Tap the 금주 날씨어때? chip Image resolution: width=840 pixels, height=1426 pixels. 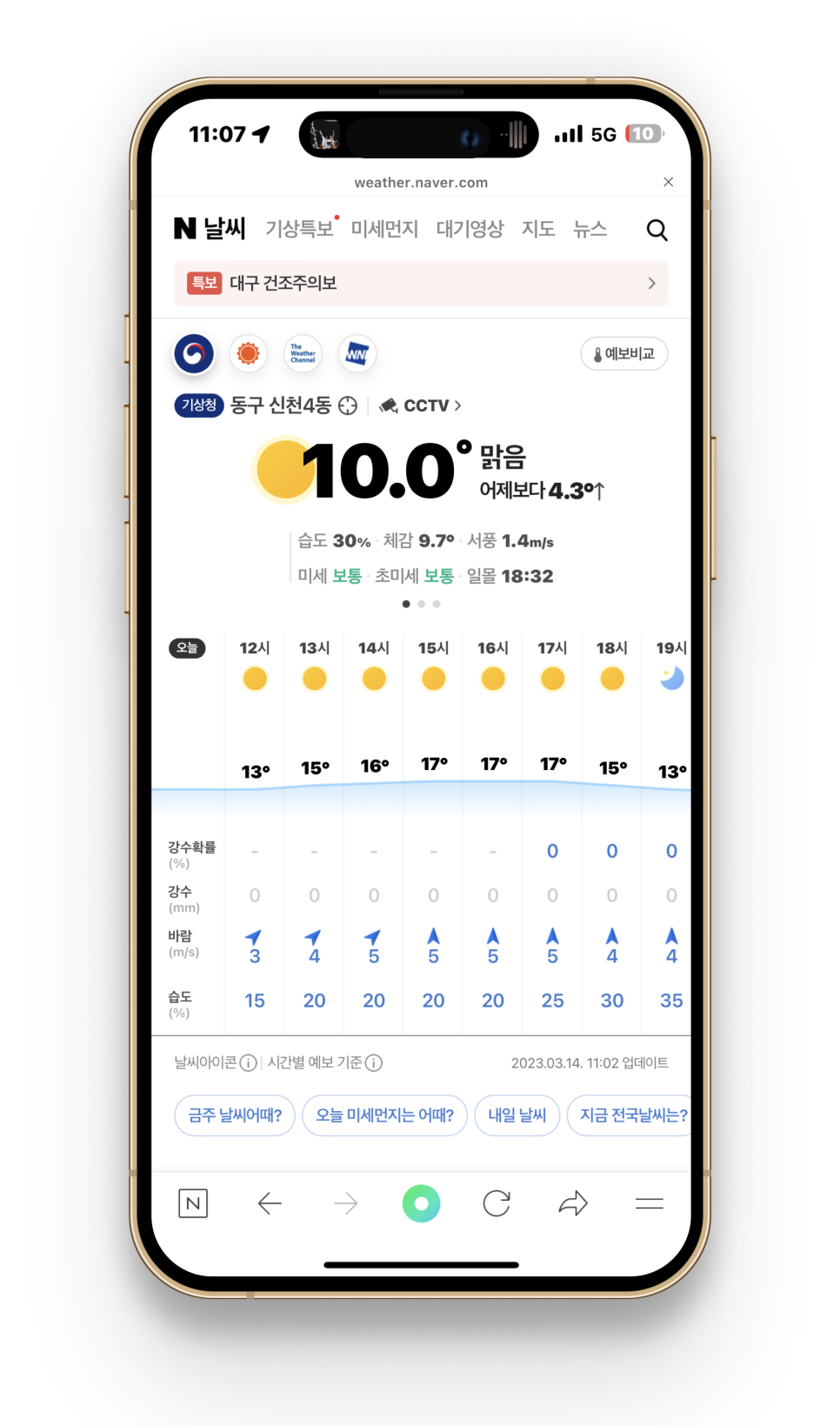tap(235, 1115)
